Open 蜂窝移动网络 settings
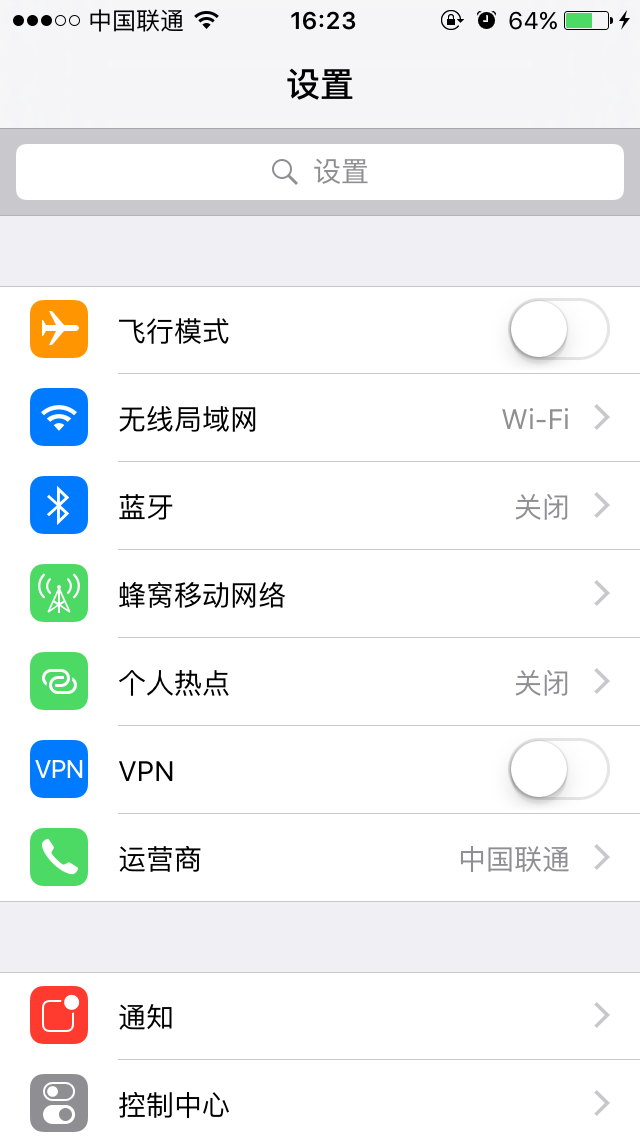The width and height of the screenshot is (640, 1136). 320,594
